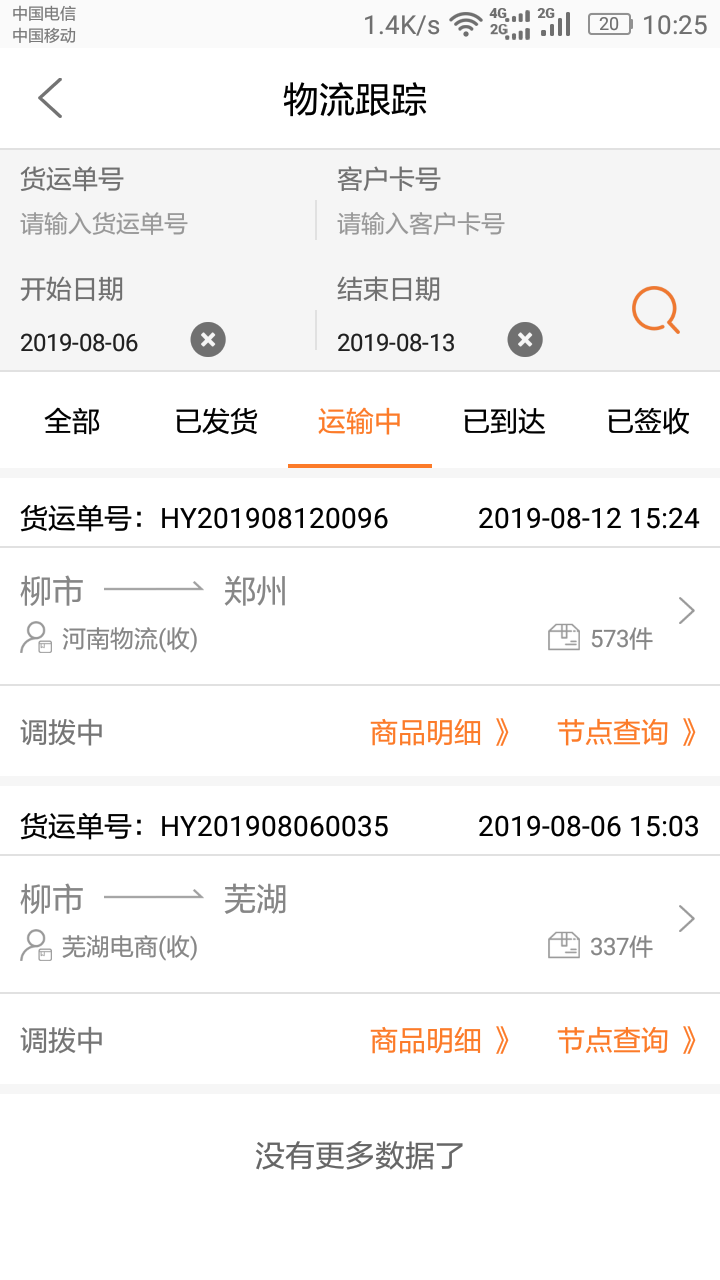720x1280 pixels.
Task: Tap the magnifier icon to search shipments
Action: point(655,310)
